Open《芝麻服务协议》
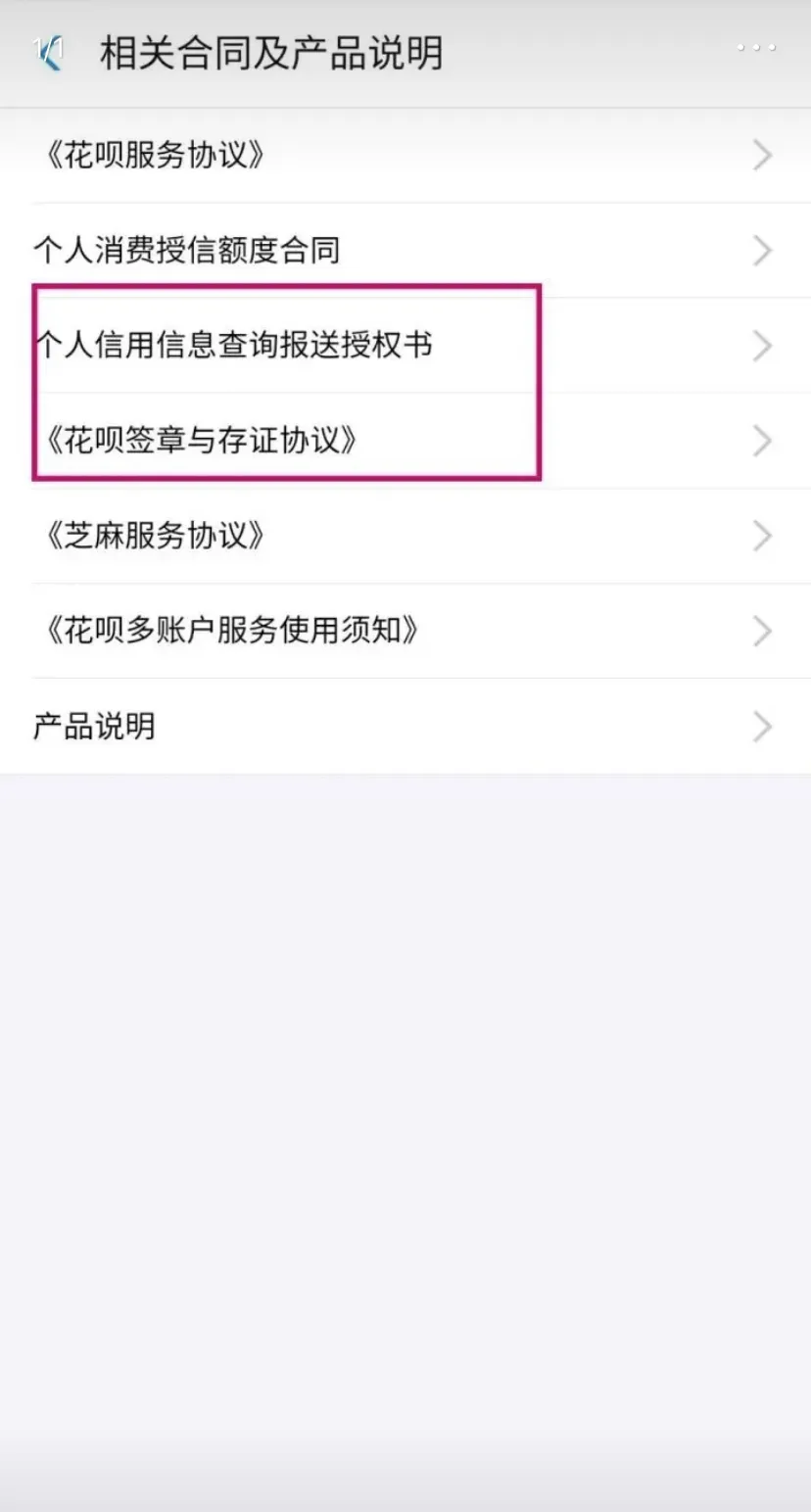The image size is (811, 1512). click(155, 536)
